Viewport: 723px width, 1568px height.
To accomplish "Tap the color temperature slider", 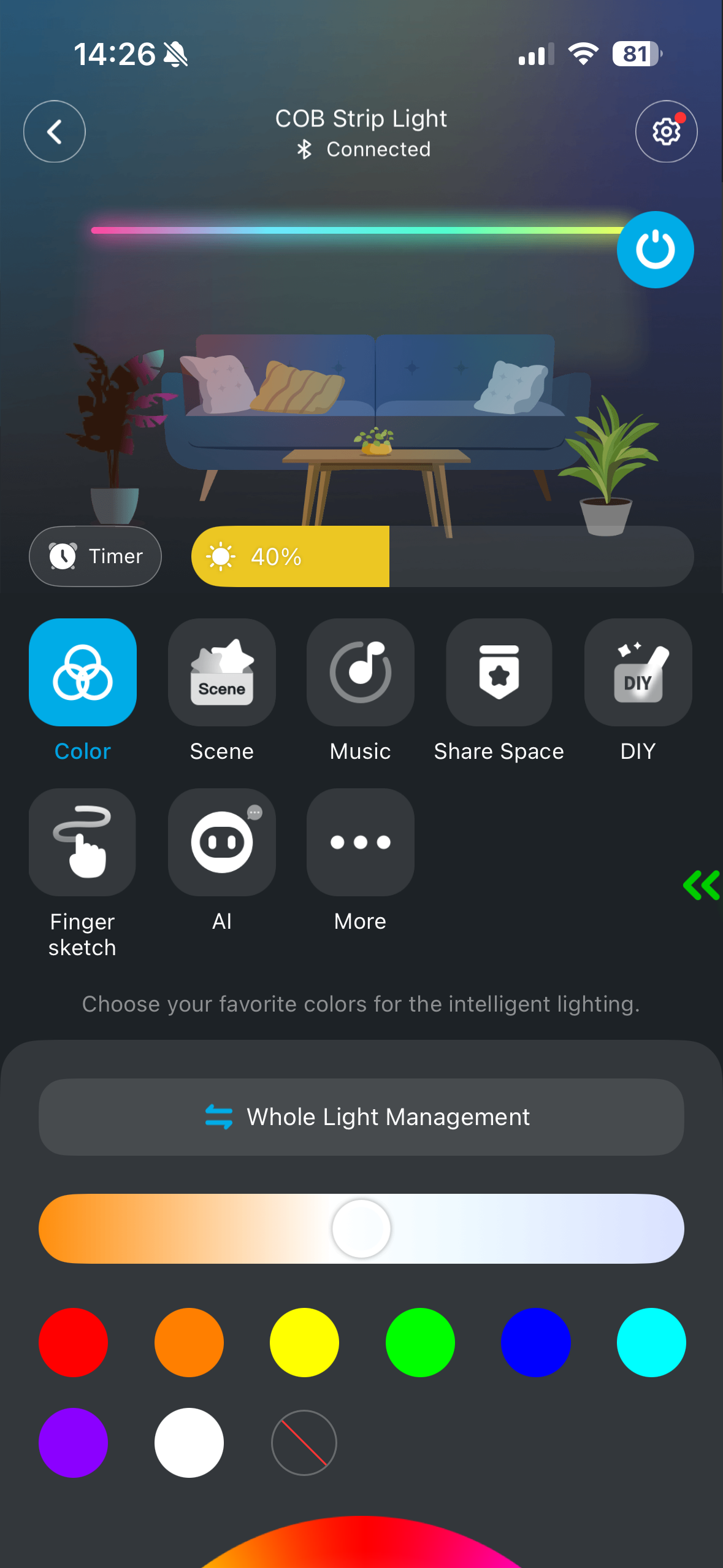I will pos(361,1229).
